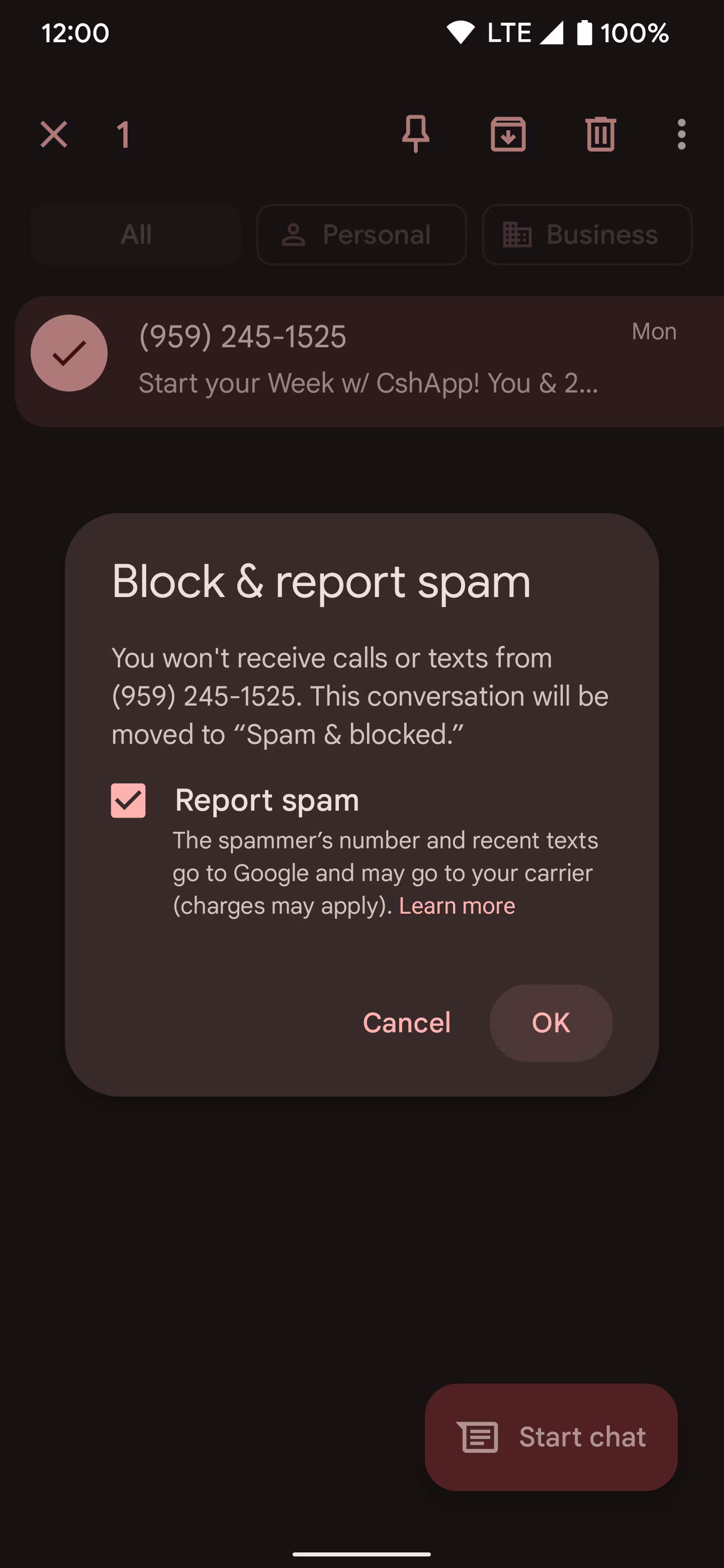The width and height of the screenshot is (724, 1568).
Task: Cancel the block and report dialog
Action: [407, 1023]
